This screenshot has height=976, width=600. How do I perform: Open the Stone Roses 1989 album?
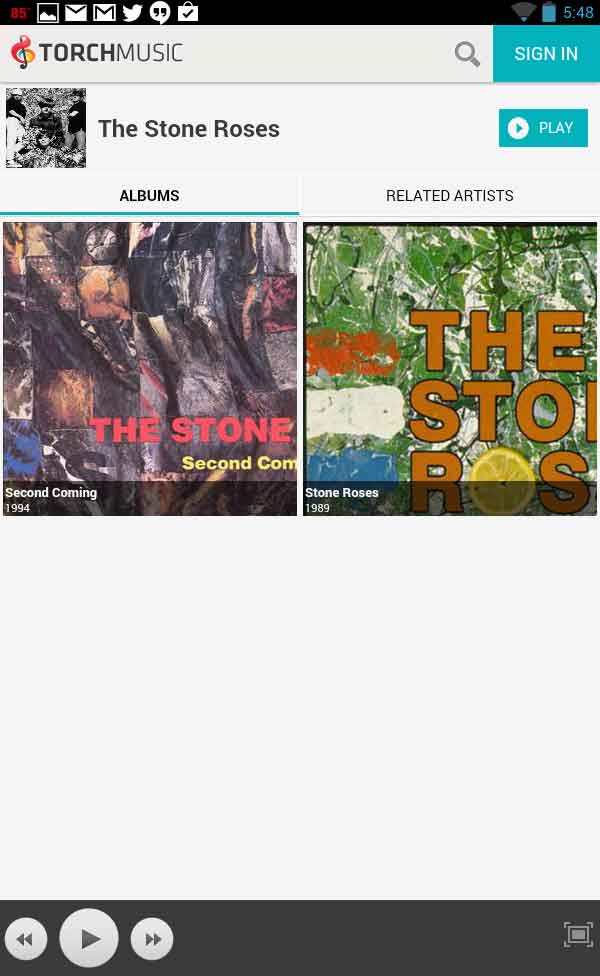click(450, 368)
